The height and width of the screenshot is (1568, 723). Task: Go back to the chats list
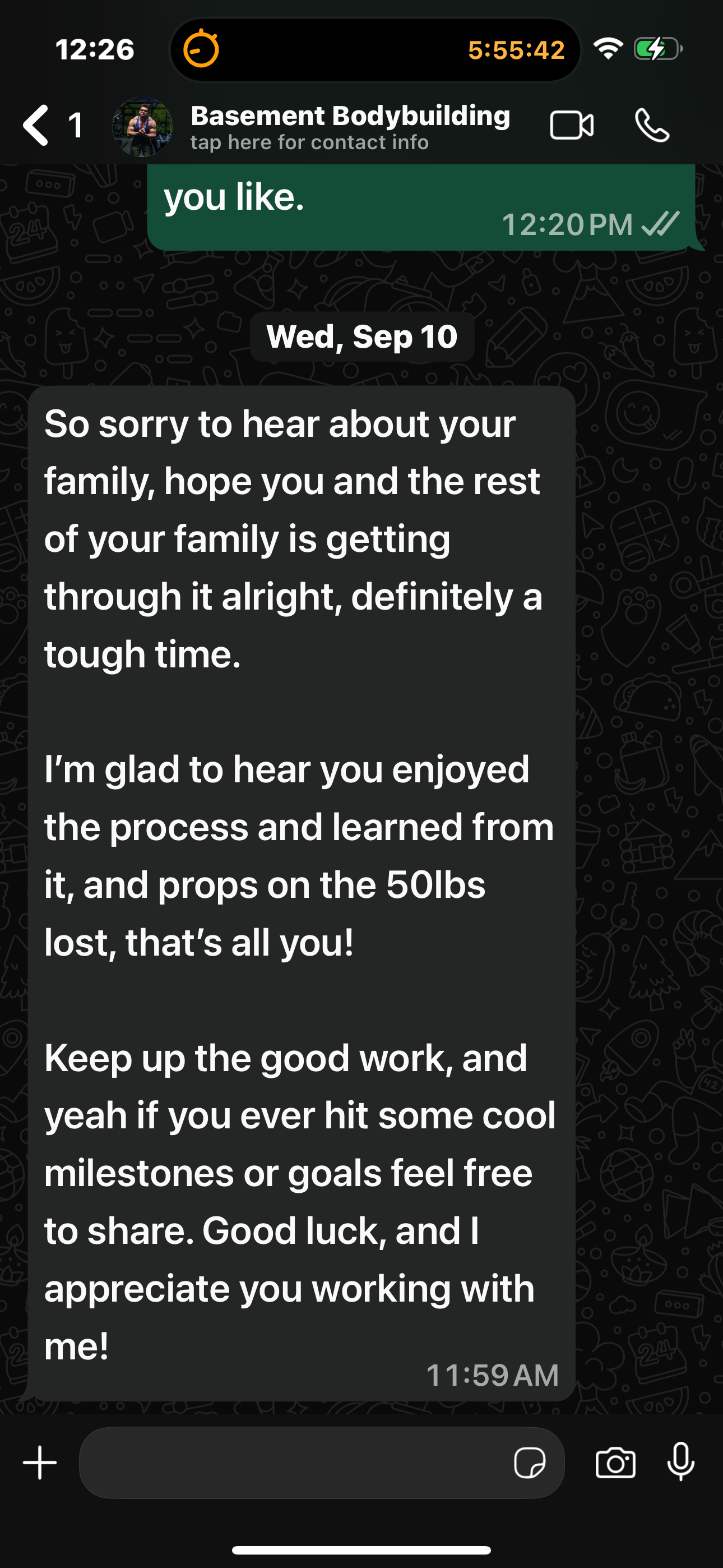[x=38, y=126]
